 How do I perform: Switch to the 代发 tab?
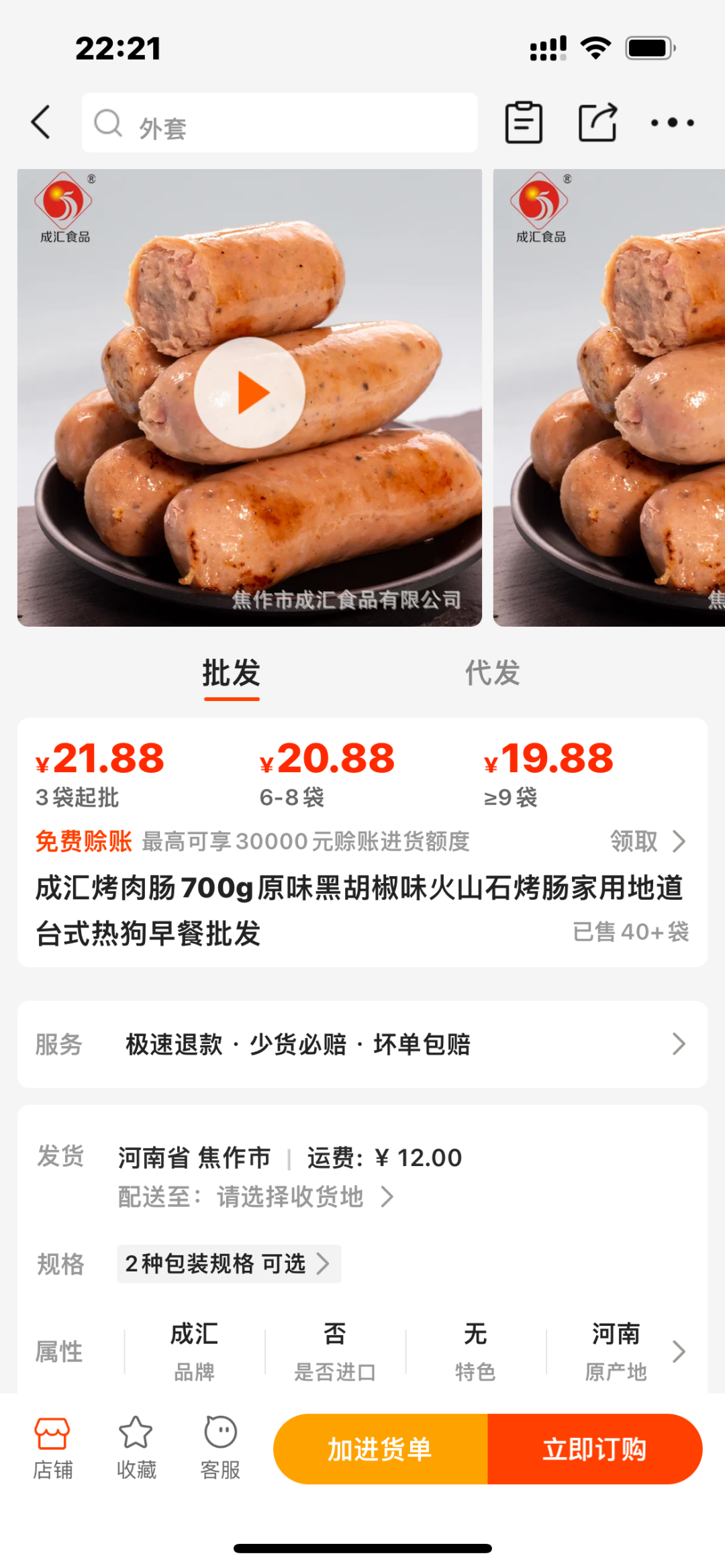493,673
